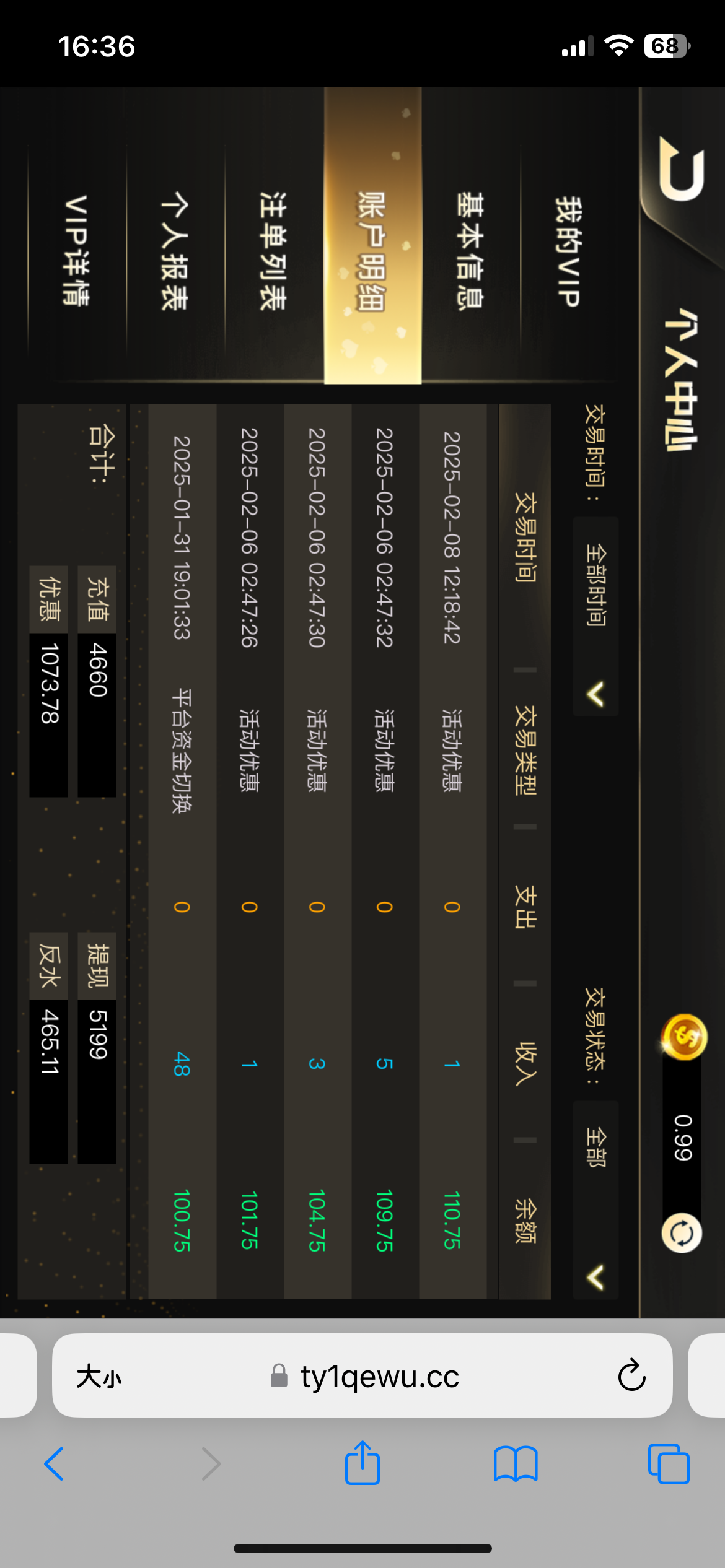
Task: Show all open Safari tabs
Action: pyautogui.click(x=669, y=1464)
